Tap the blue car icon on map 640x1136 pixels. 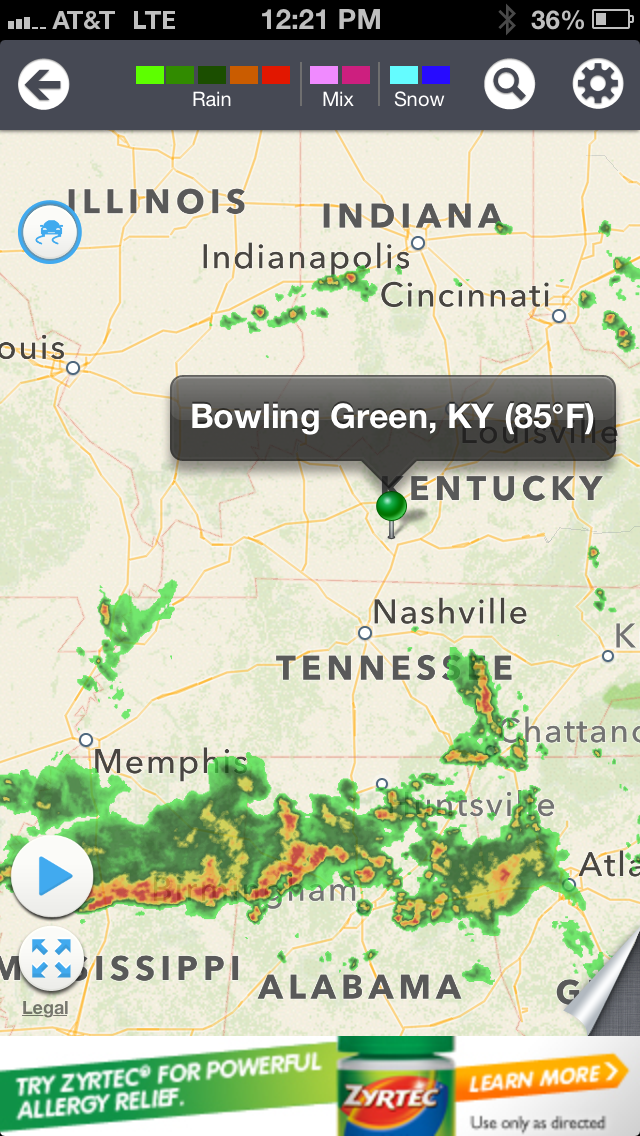[x=49, y=233]
